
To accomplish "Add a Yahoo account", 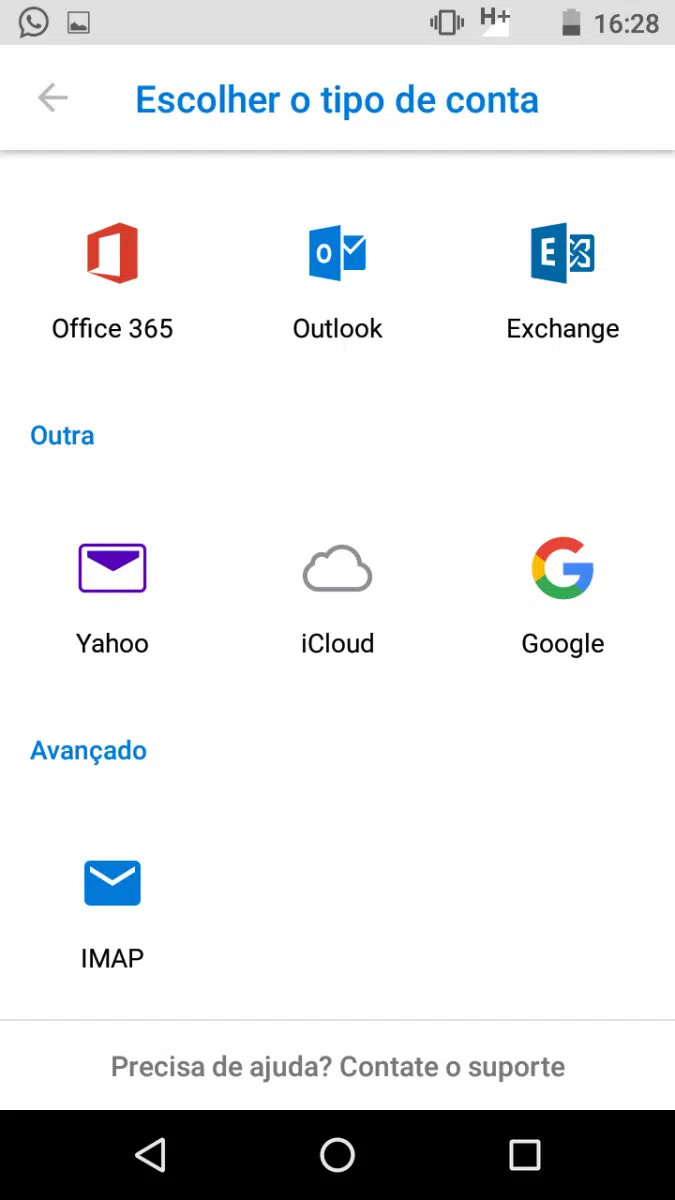I will click(x=112, y=596).
